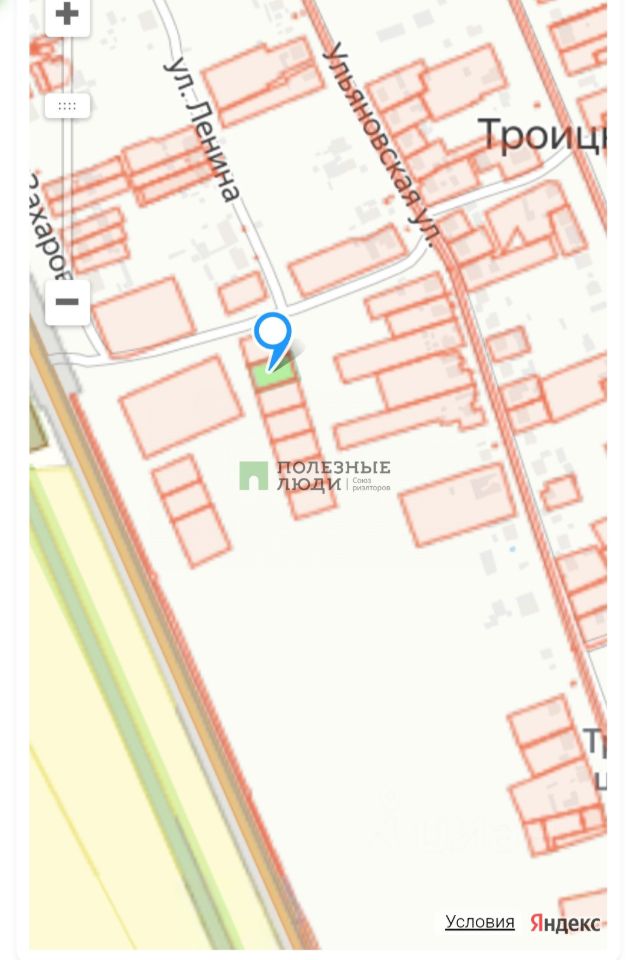The height and width of the screenshot is (960, 636).
Task: Tap the zoom slider handle
Action: 67,105
